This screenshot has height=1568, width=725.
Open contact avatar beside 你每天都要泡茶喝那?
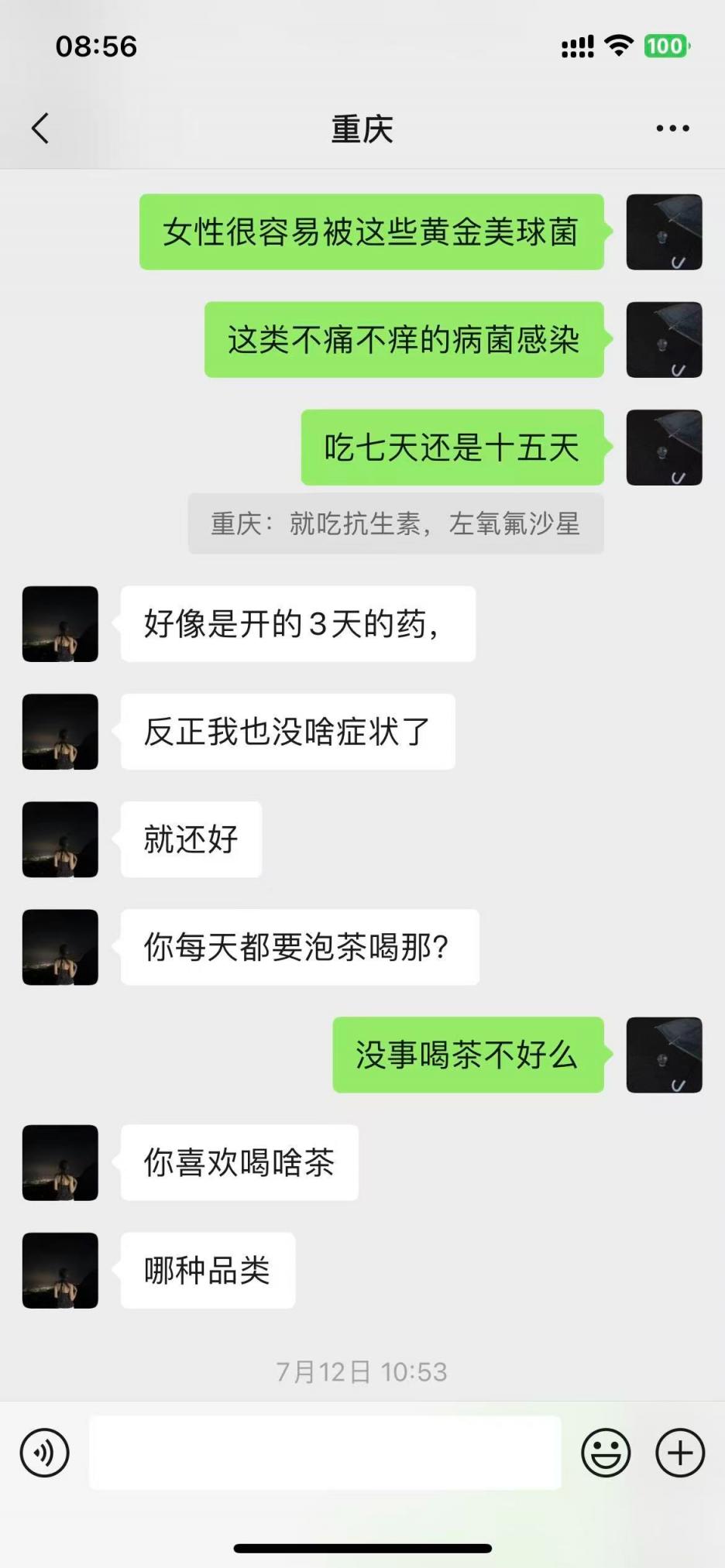(60, 947)
